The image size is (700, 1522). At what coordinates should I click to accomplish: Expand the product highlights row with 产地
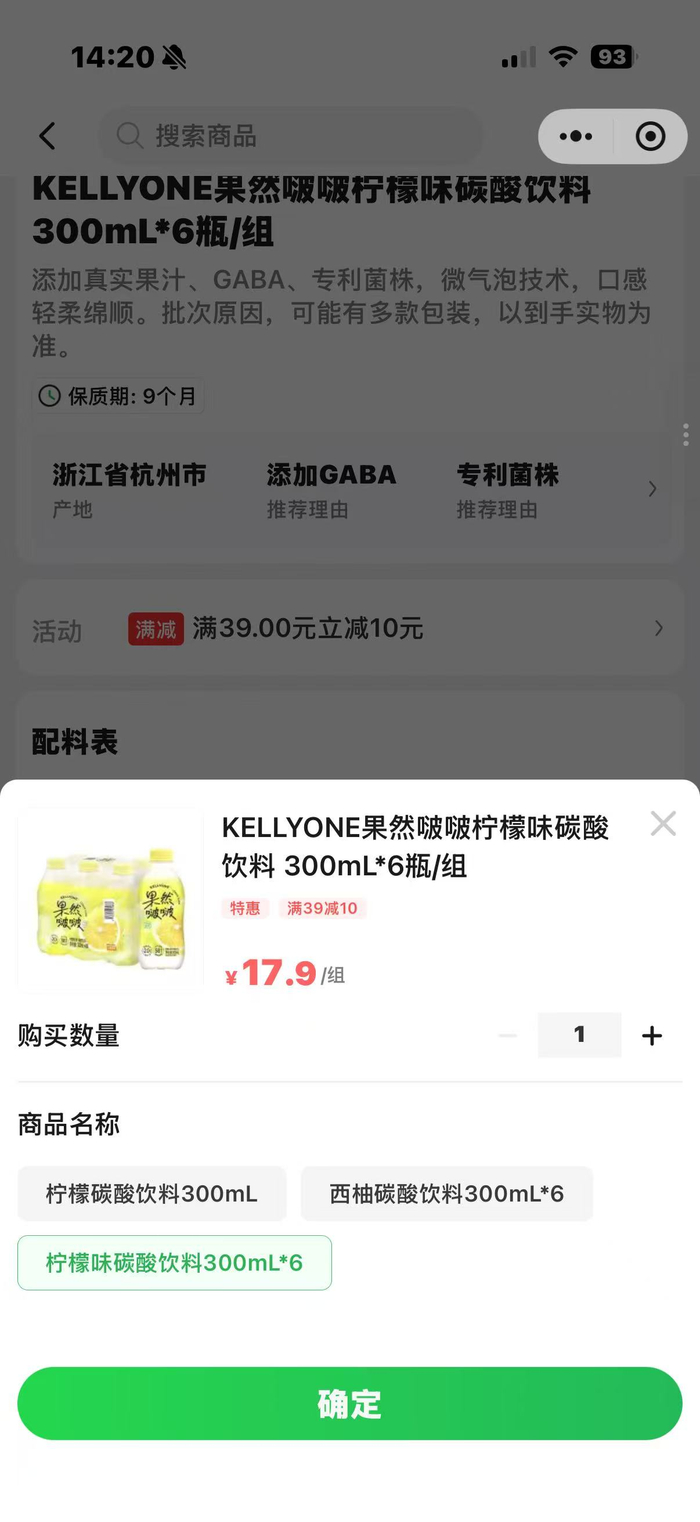[350, 490]
